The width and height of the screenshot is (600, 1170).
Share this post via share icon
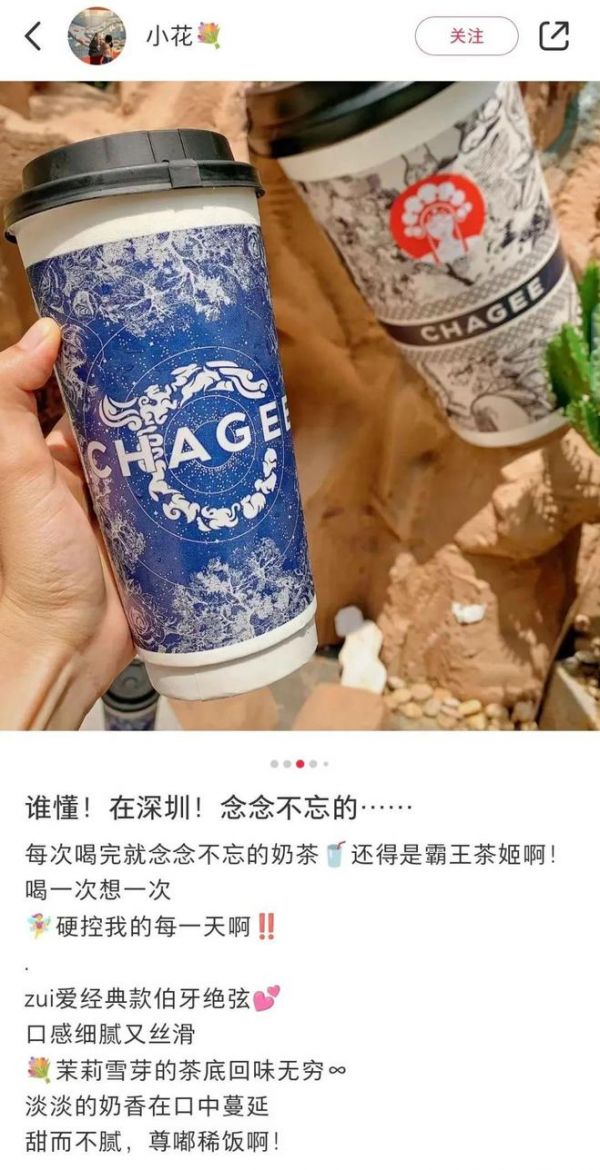554,37
